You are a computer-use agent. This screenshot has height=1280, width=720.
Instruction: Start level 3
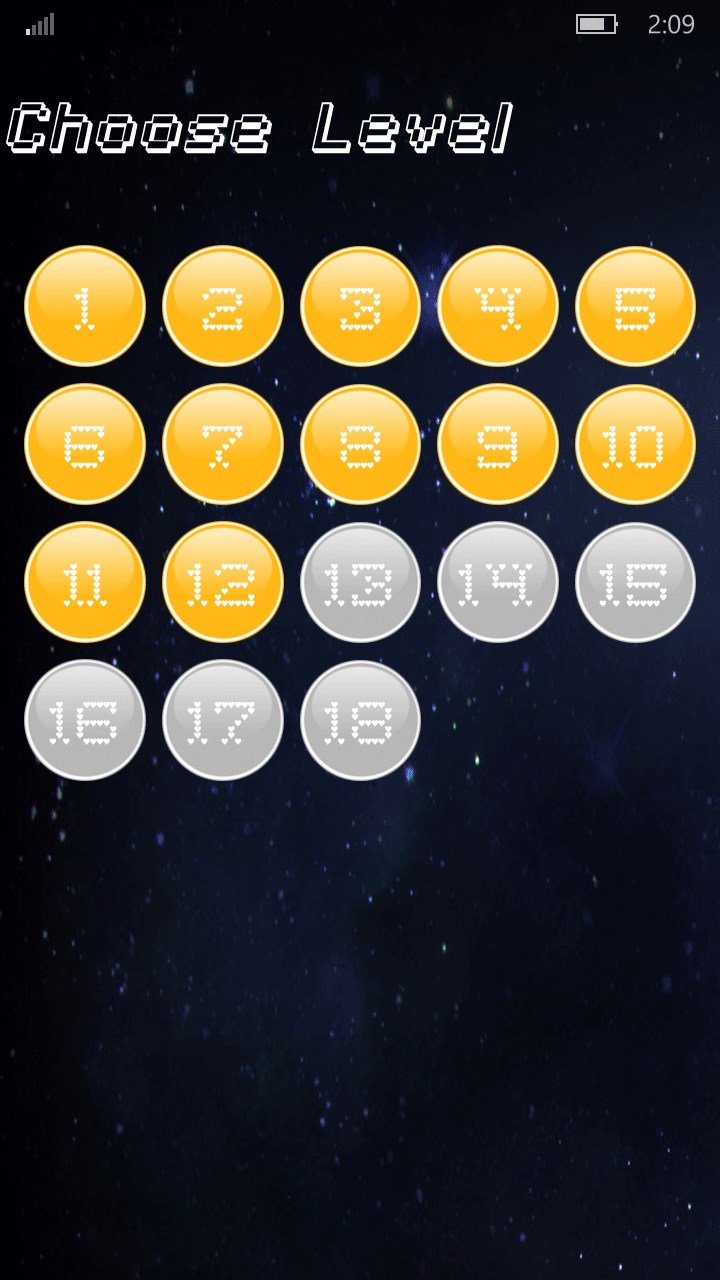tap(361, 306)
